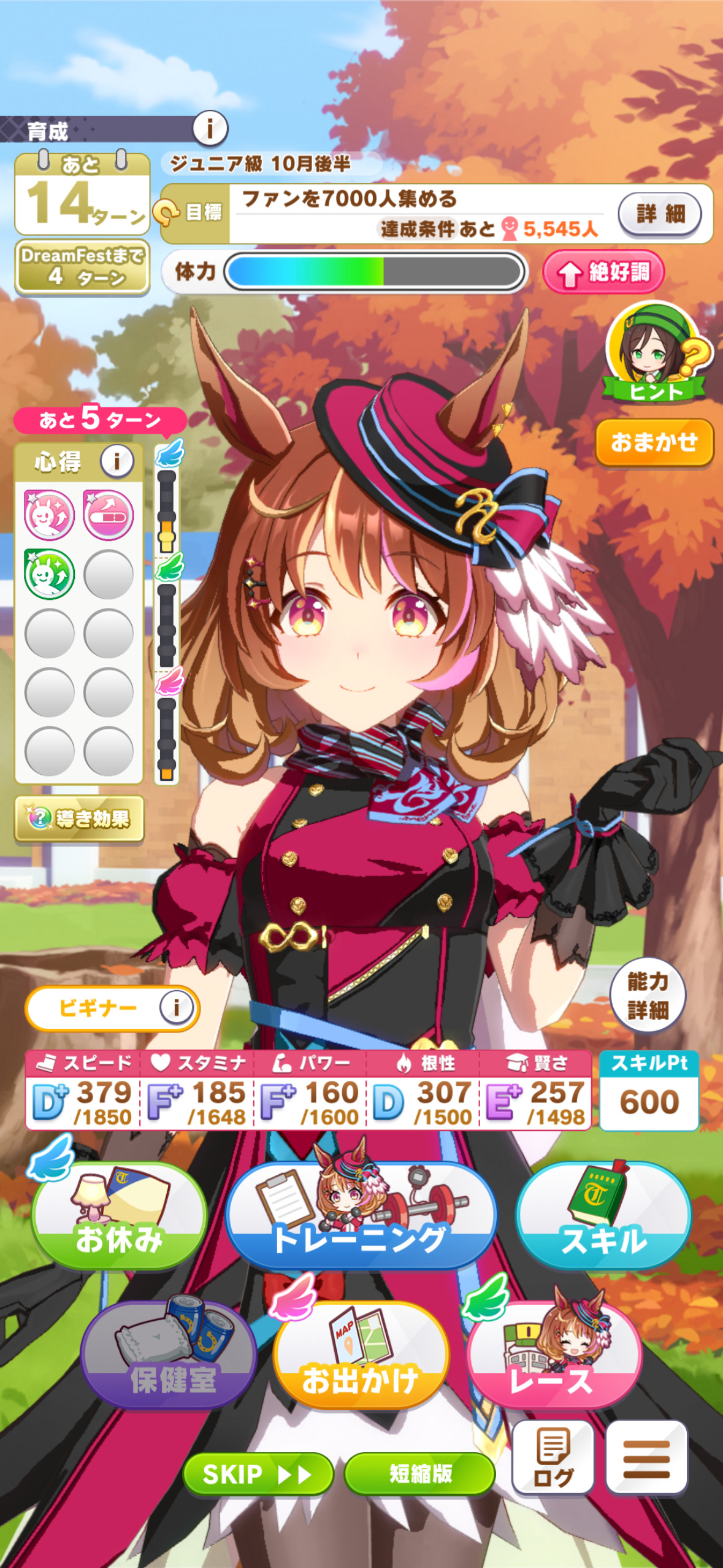Open 詳細 for the fan goal

(x=660, y=213)
